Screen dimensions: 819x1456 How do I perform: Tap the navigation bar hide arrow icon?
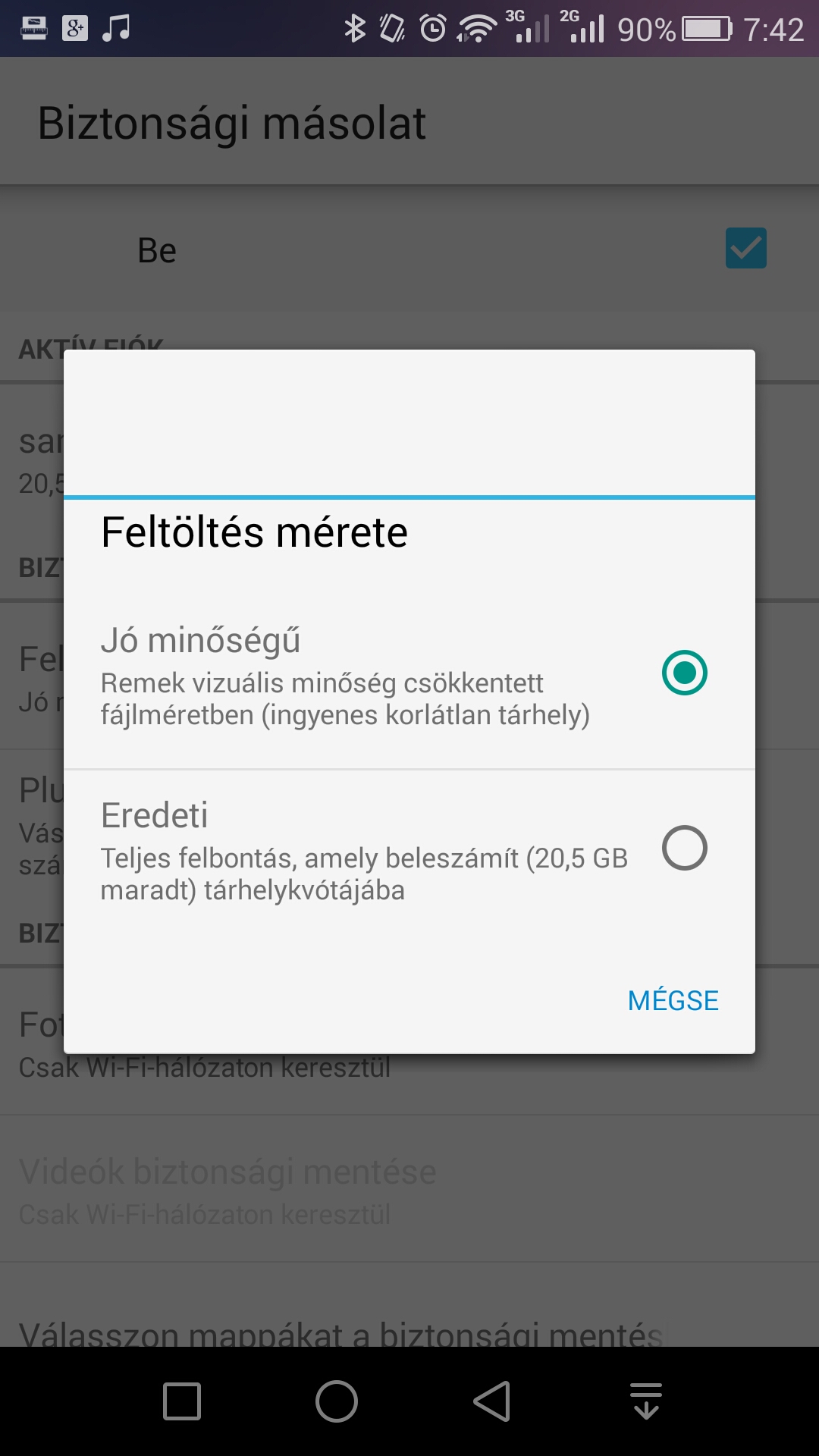click(x=646, y=1401)
